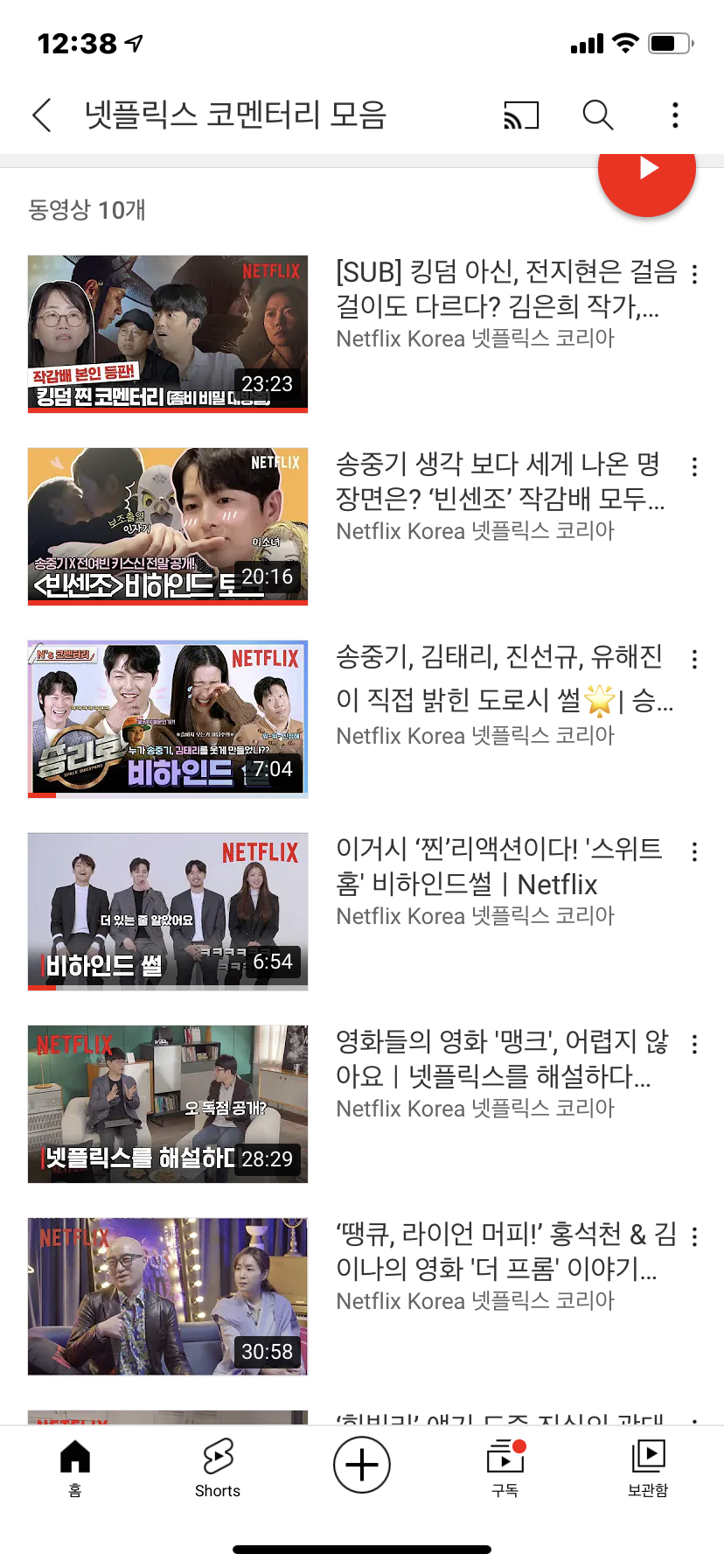This screenshot has height=1568, width=724.
Task: Open search from the top bar
Action: pyautogui.click(x=596, y=115)
